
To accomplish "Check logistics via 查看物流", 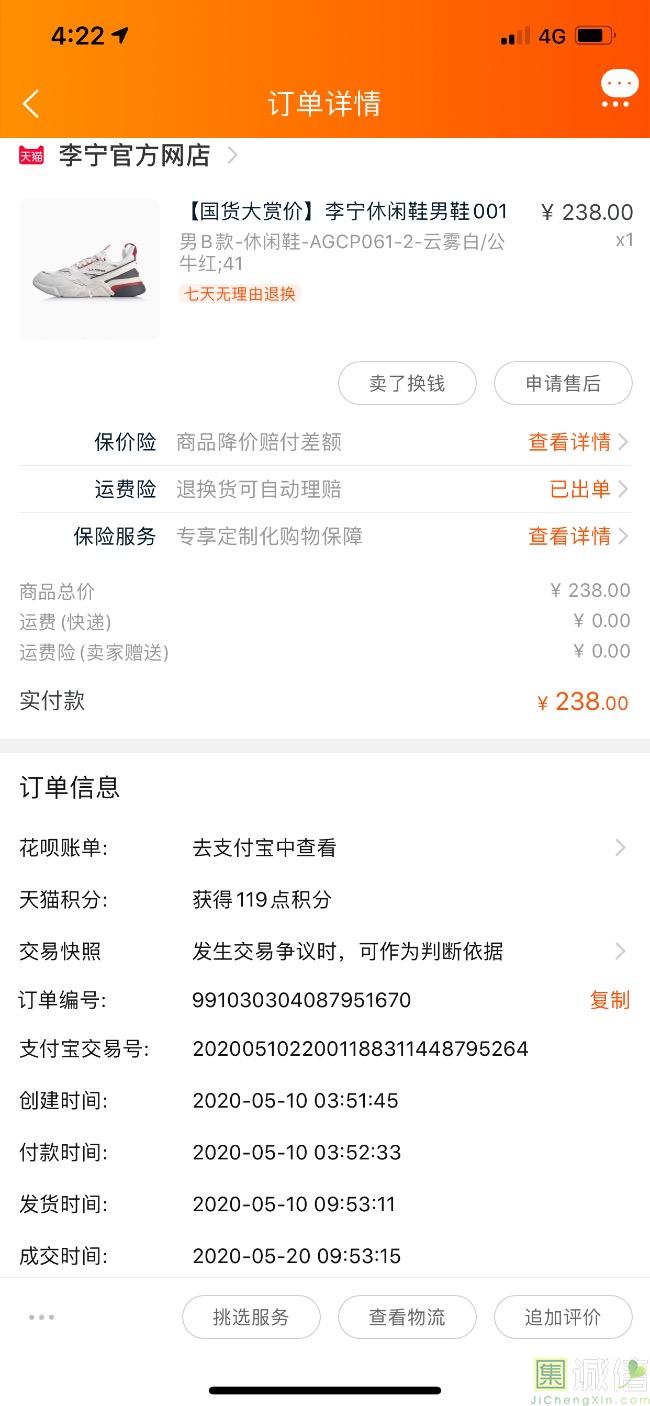I will coord(407,1317).
